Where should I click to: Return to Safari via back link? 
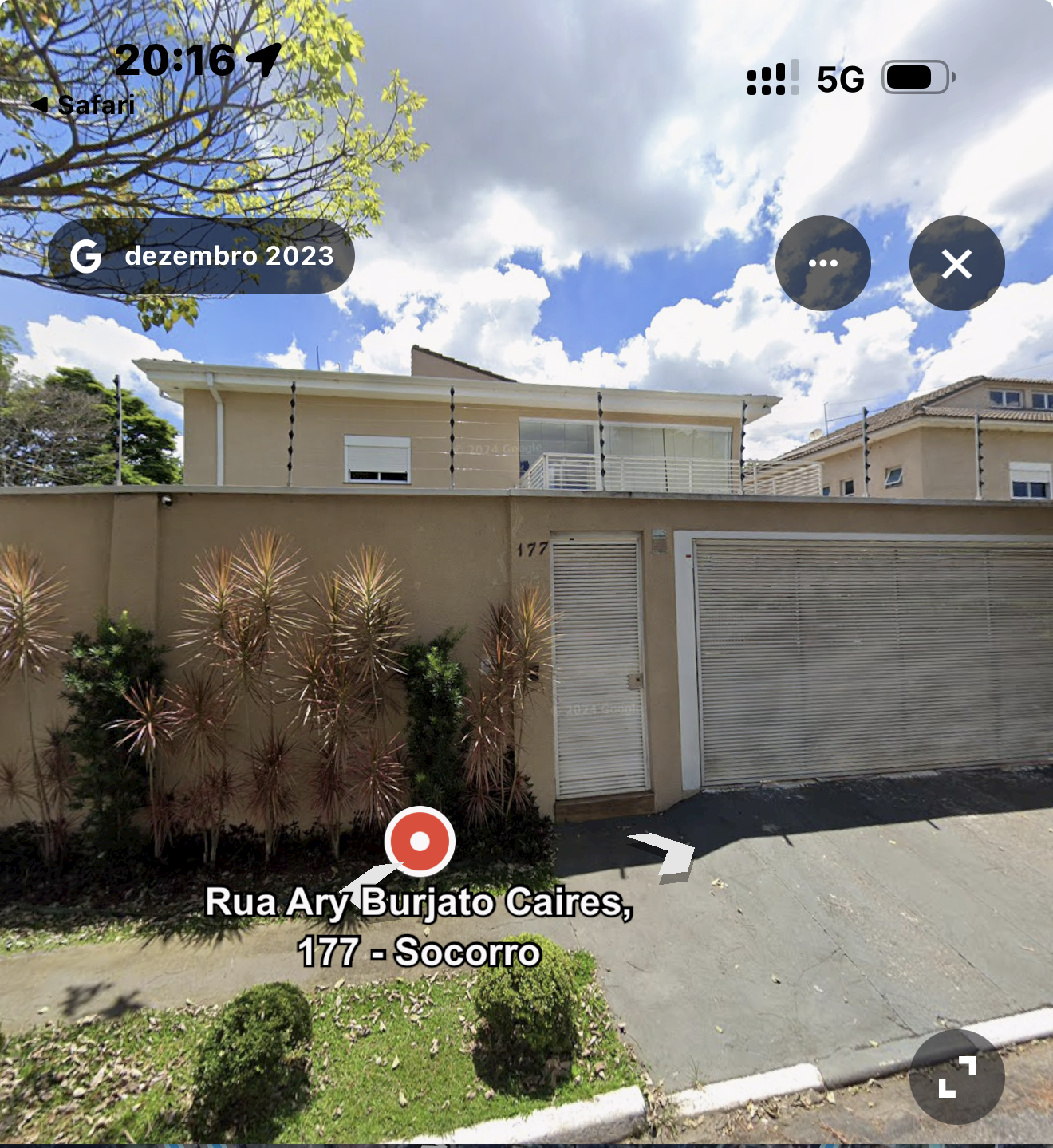click(x=83, y=105)
